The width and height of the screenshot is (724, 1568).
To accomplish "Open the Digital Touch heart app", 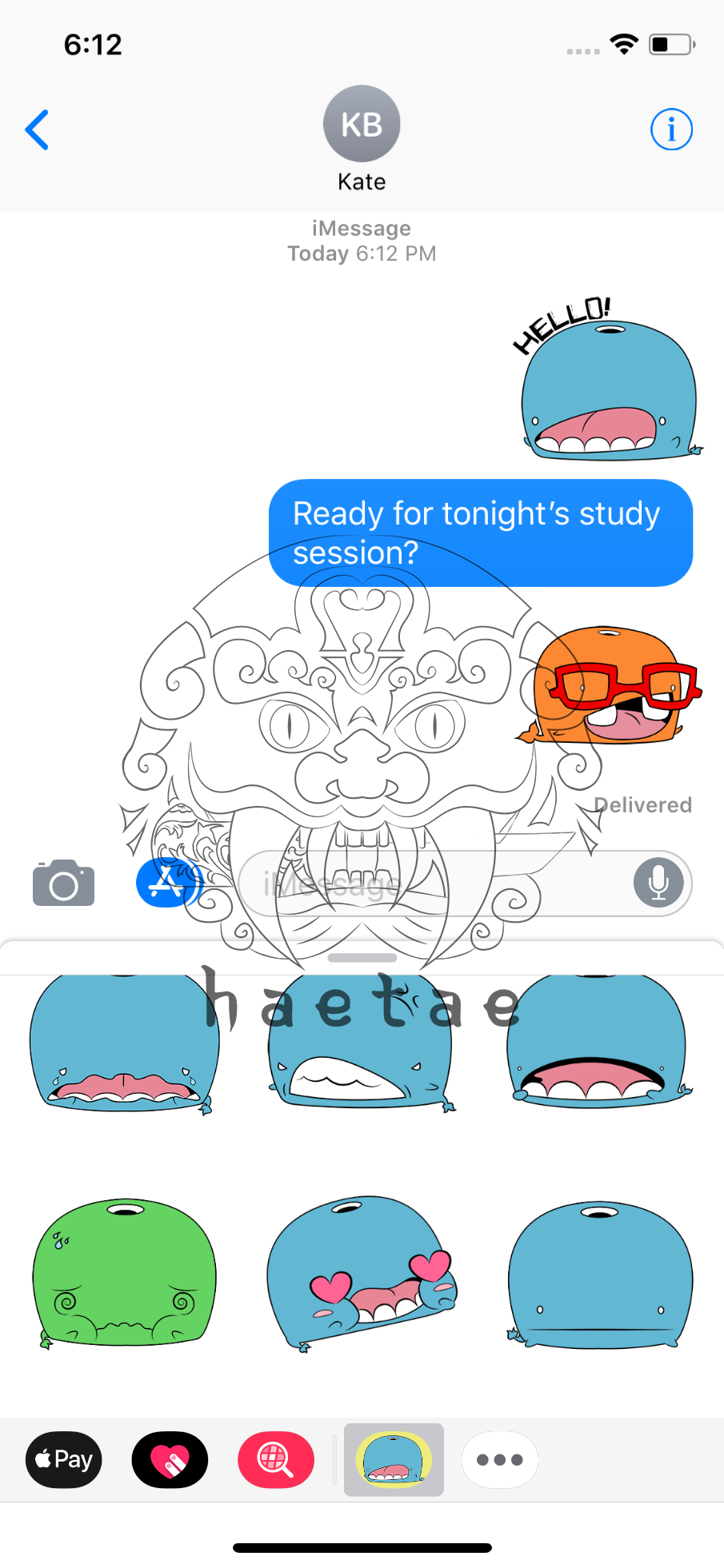I will click(170, 1459).
